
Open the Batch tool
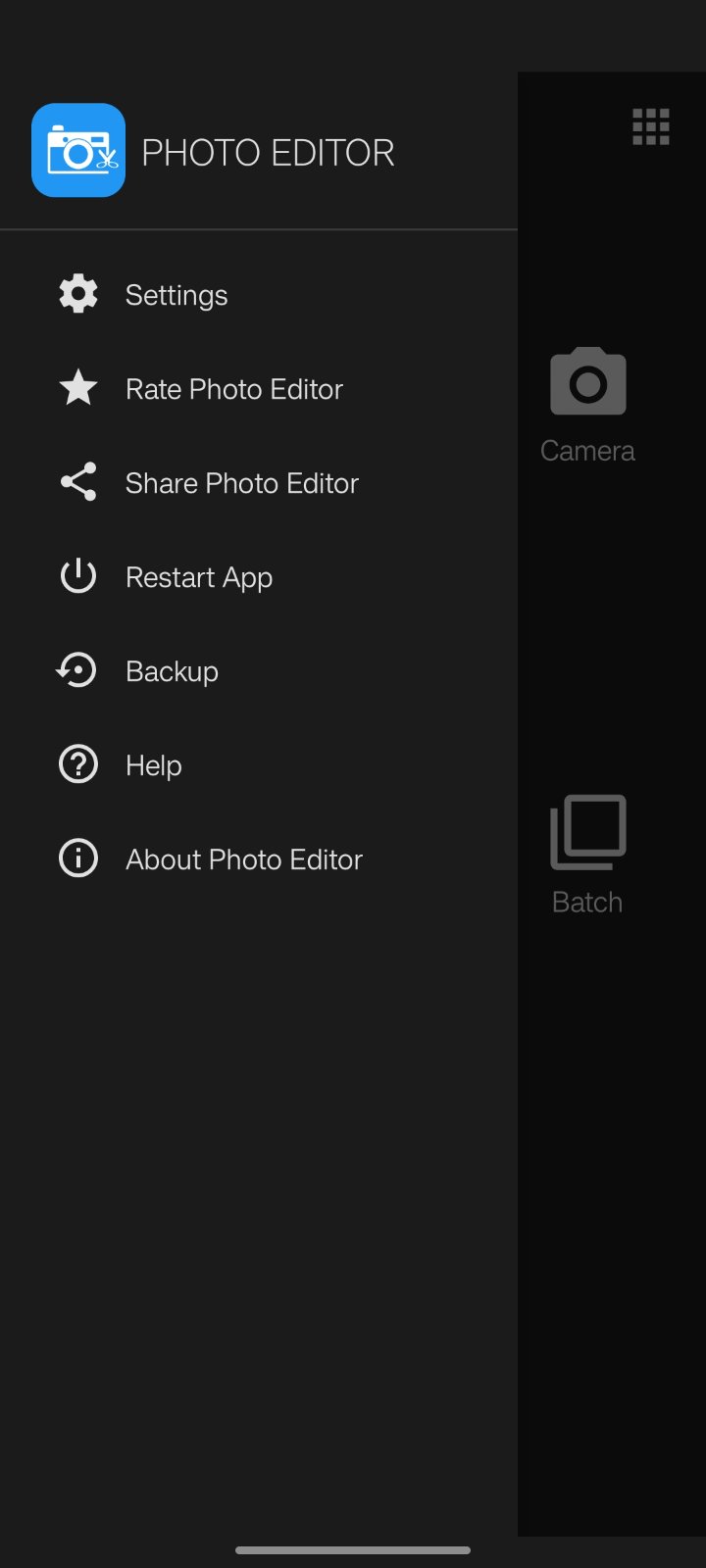coord(587,854)
